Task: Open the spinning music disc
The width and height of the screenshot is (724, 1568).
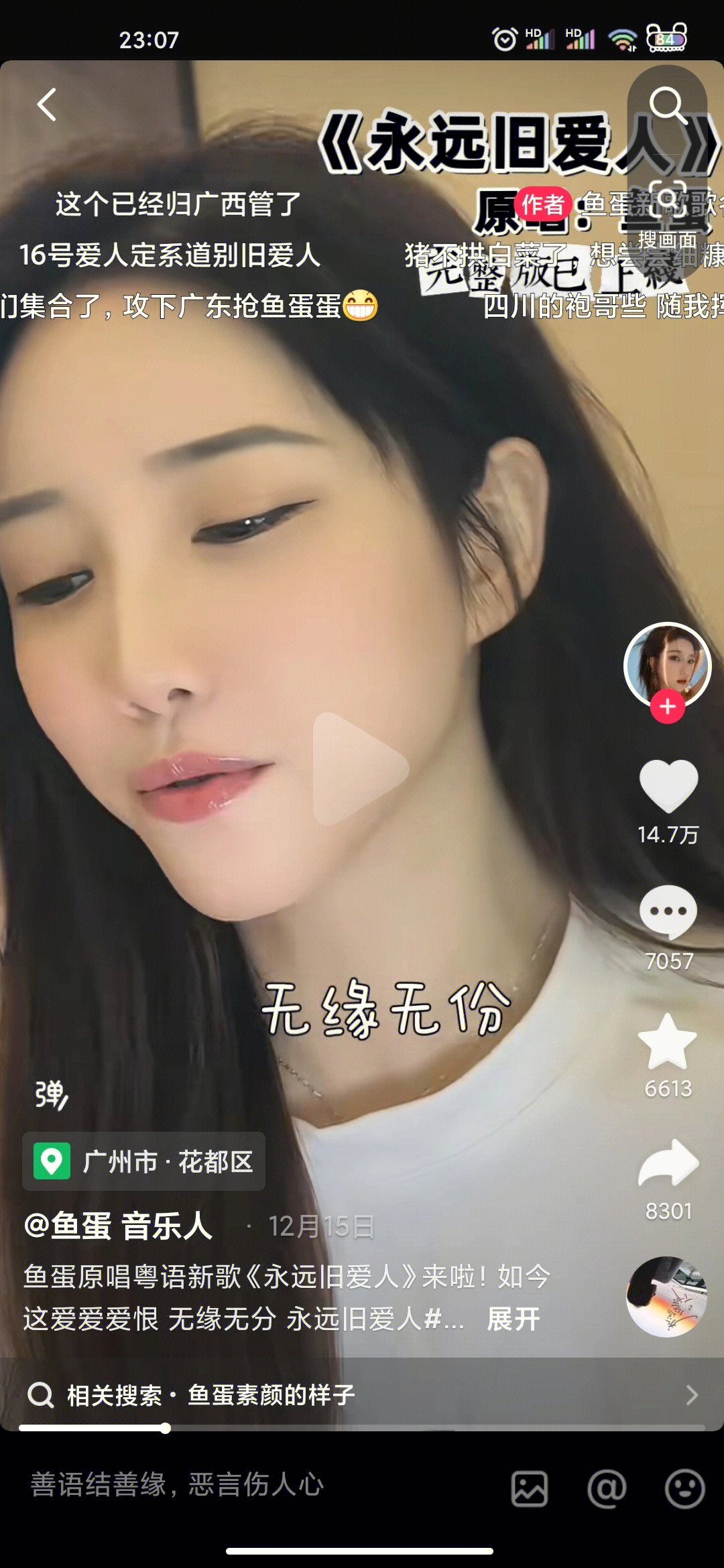Action: [666, 1297]
